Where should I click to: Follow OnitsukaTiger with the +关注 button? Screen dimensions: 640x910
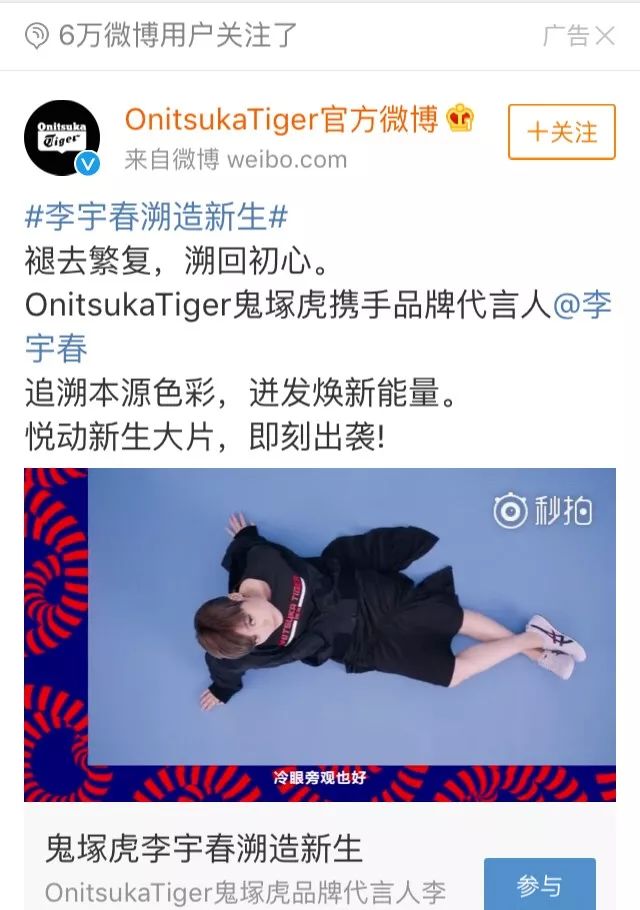pyautogui.click(x=561, y=132)
